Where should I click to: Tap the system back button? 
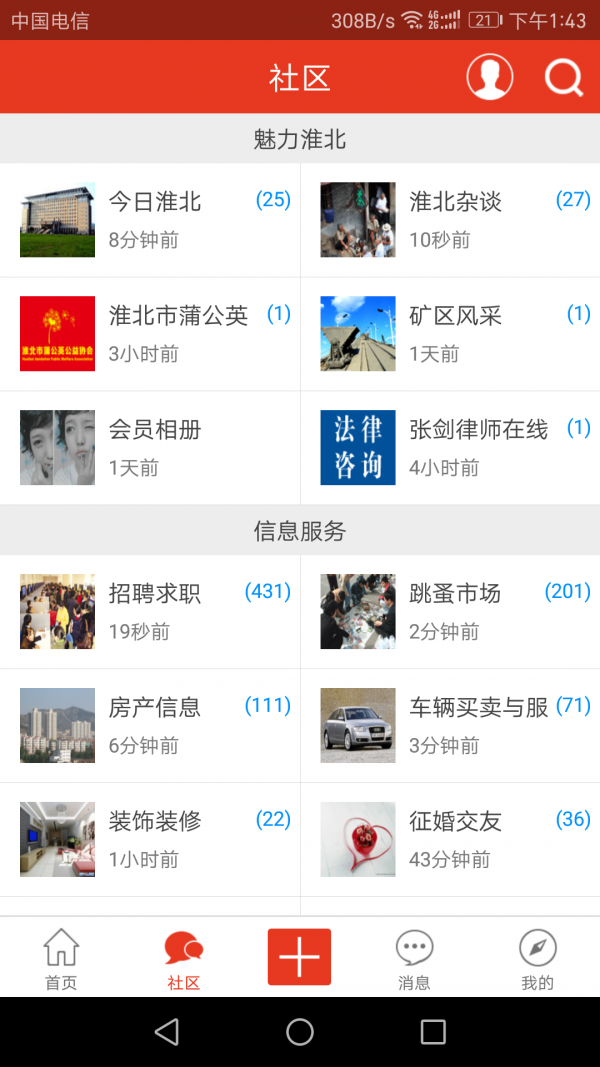(x=167, y=1032)
